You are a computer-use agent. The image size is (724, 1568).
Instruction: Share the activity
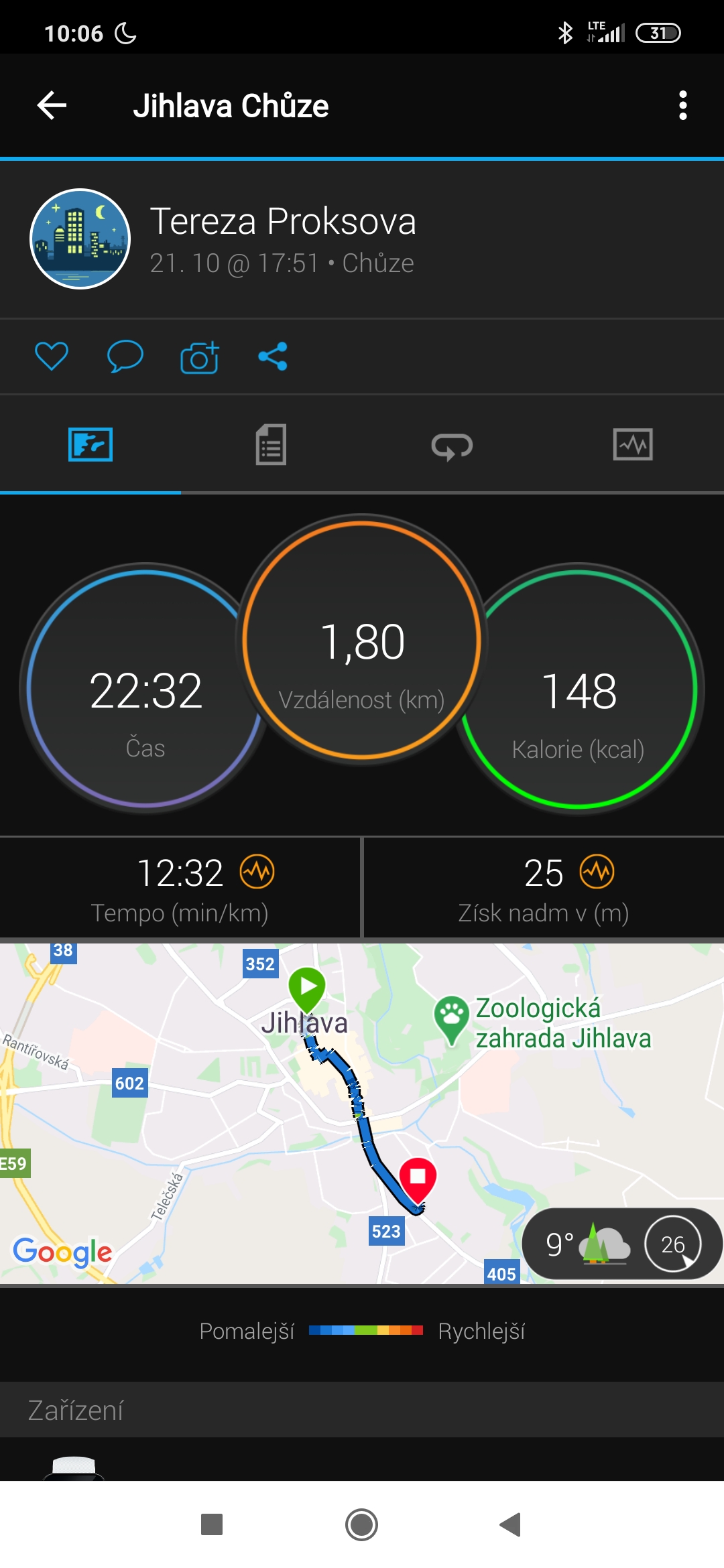click(x=273, y=356)
